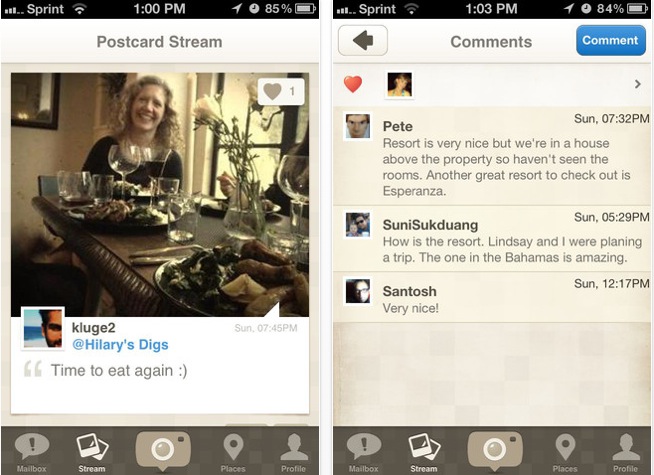Switch to Mailbox tab on Postcard Stream screen
This screenshot has width=654, height=475.
click(x=32, y=452)
